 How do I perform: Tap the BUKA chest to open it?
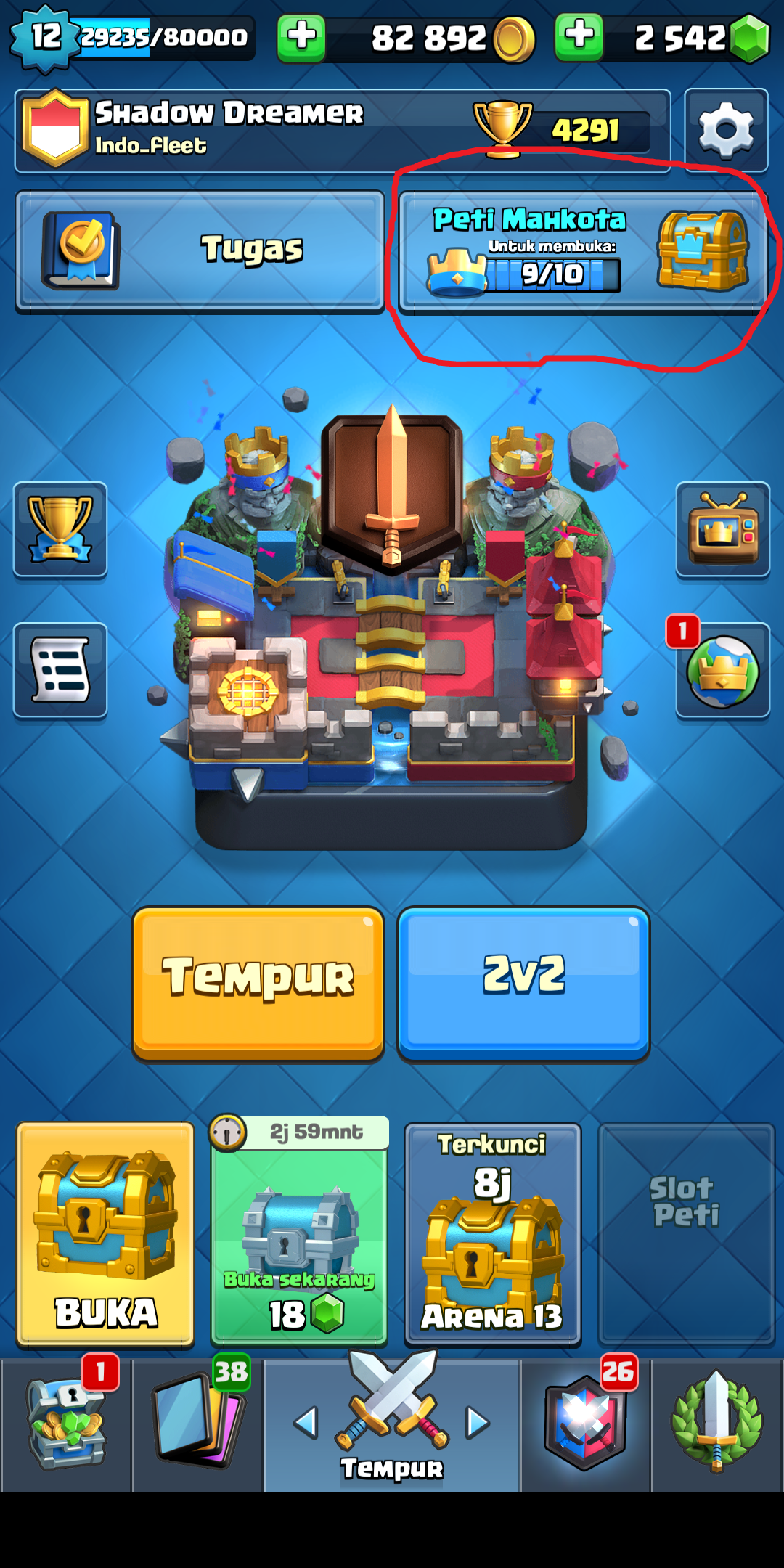coord(106,1233)
